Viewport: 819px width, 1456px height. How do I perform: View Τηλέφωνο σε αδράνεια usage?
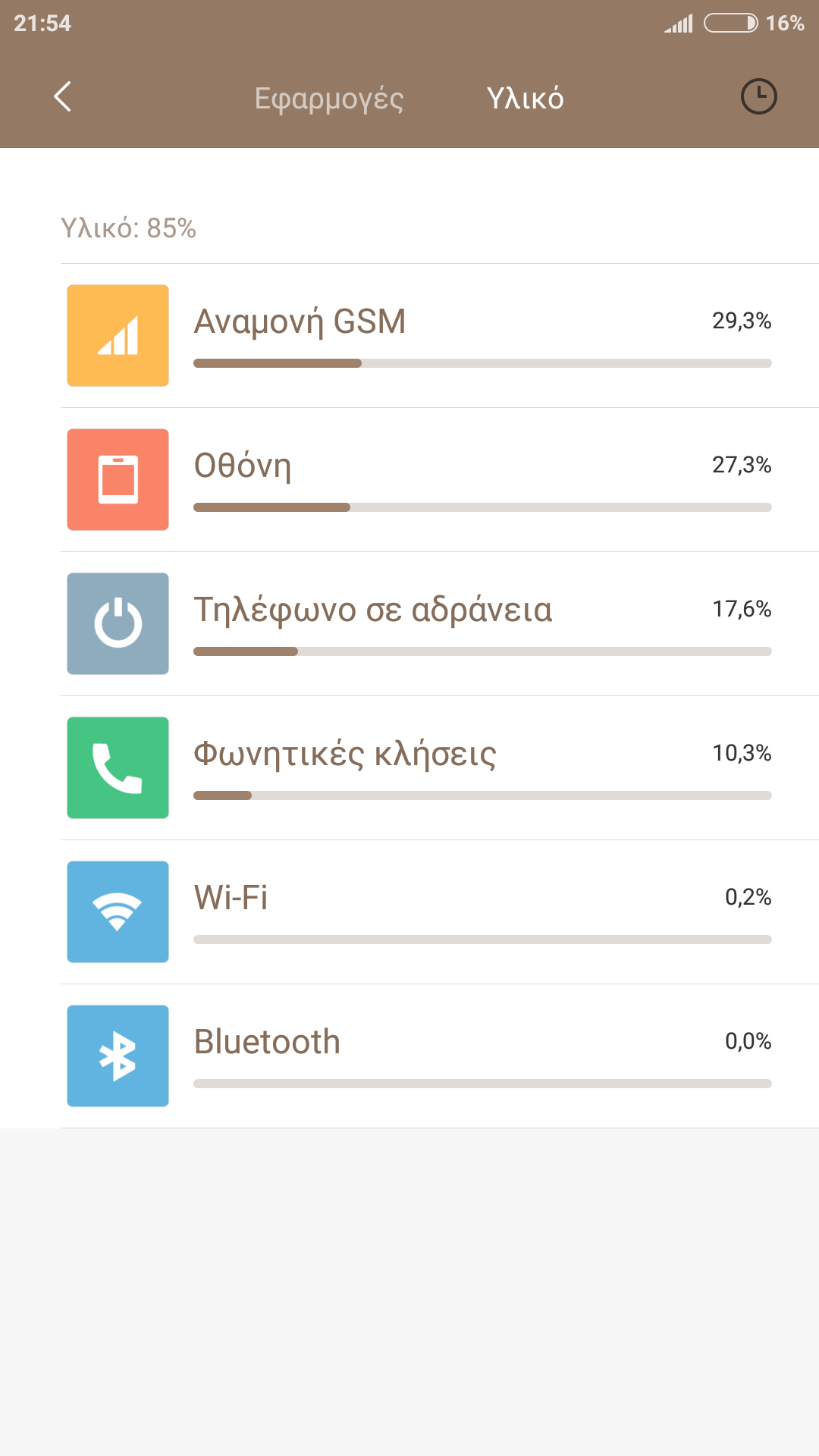point(440,624)
